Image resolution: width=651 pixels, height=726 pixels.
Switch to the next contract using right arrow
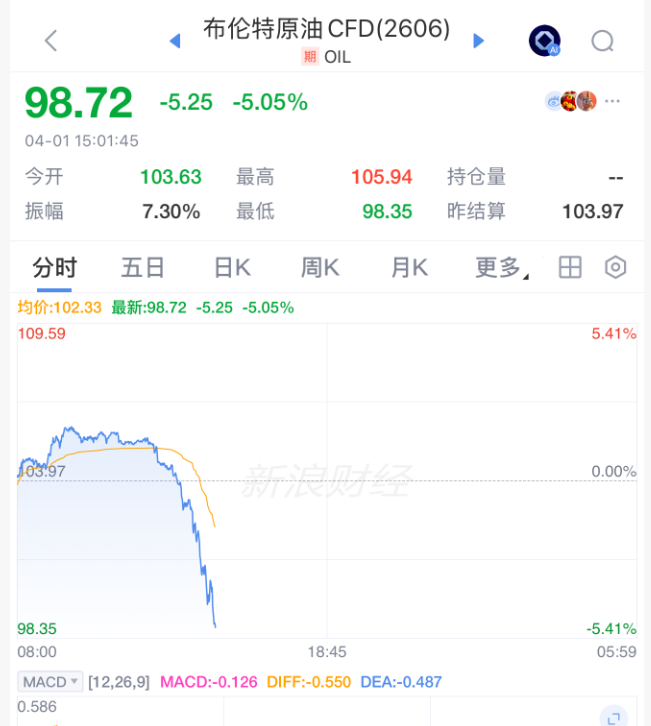coord(478,40)
